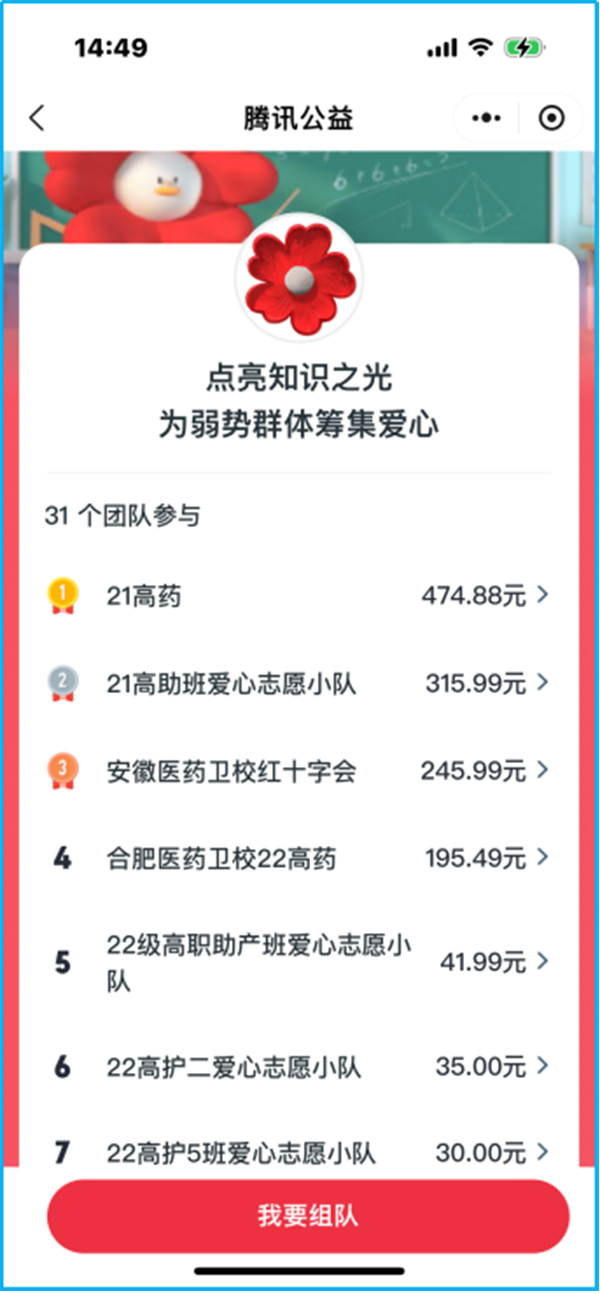Close the mini program with the circle icon

pyautogui.click(x=550, y=118)
